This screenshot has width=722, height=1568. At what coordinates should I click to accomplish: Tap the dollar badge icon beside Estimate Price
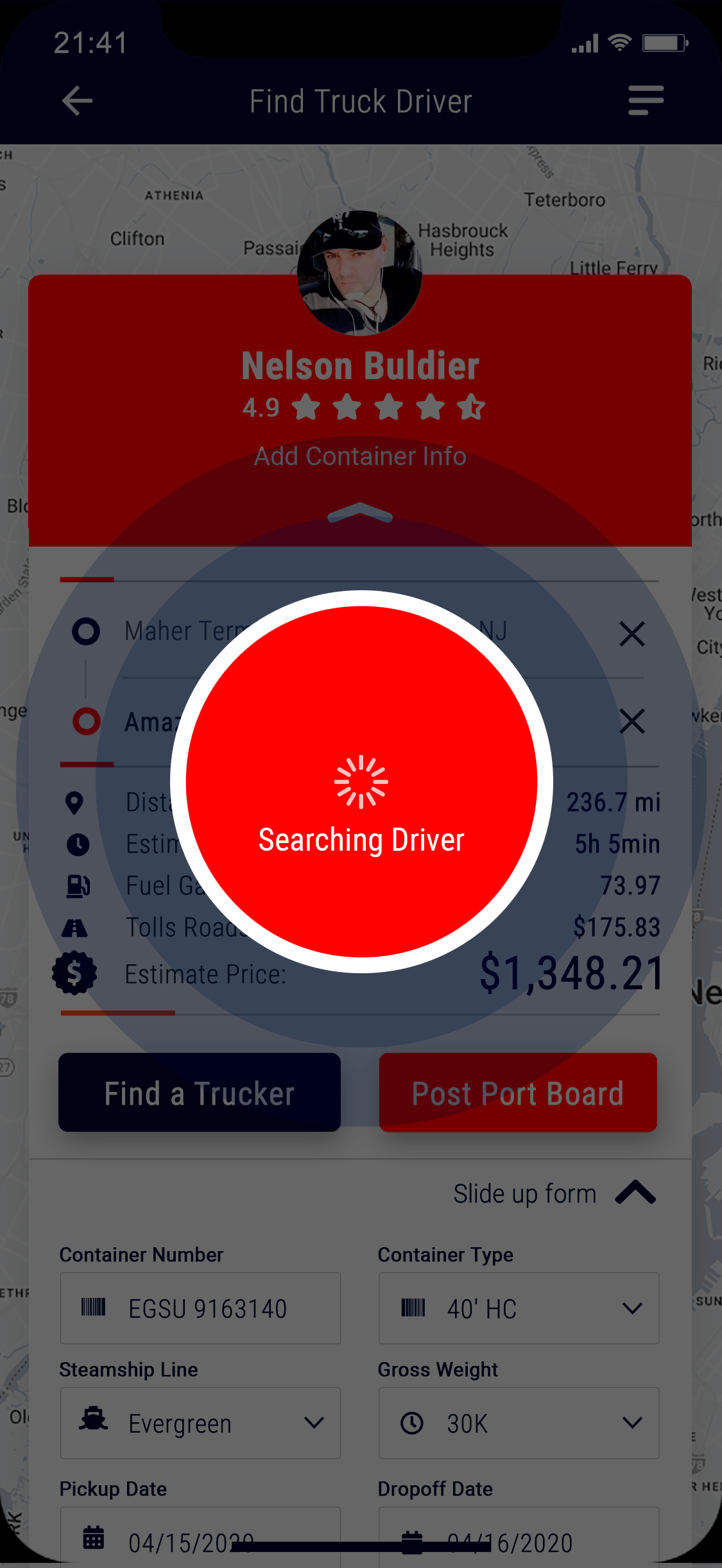[77, 973]
